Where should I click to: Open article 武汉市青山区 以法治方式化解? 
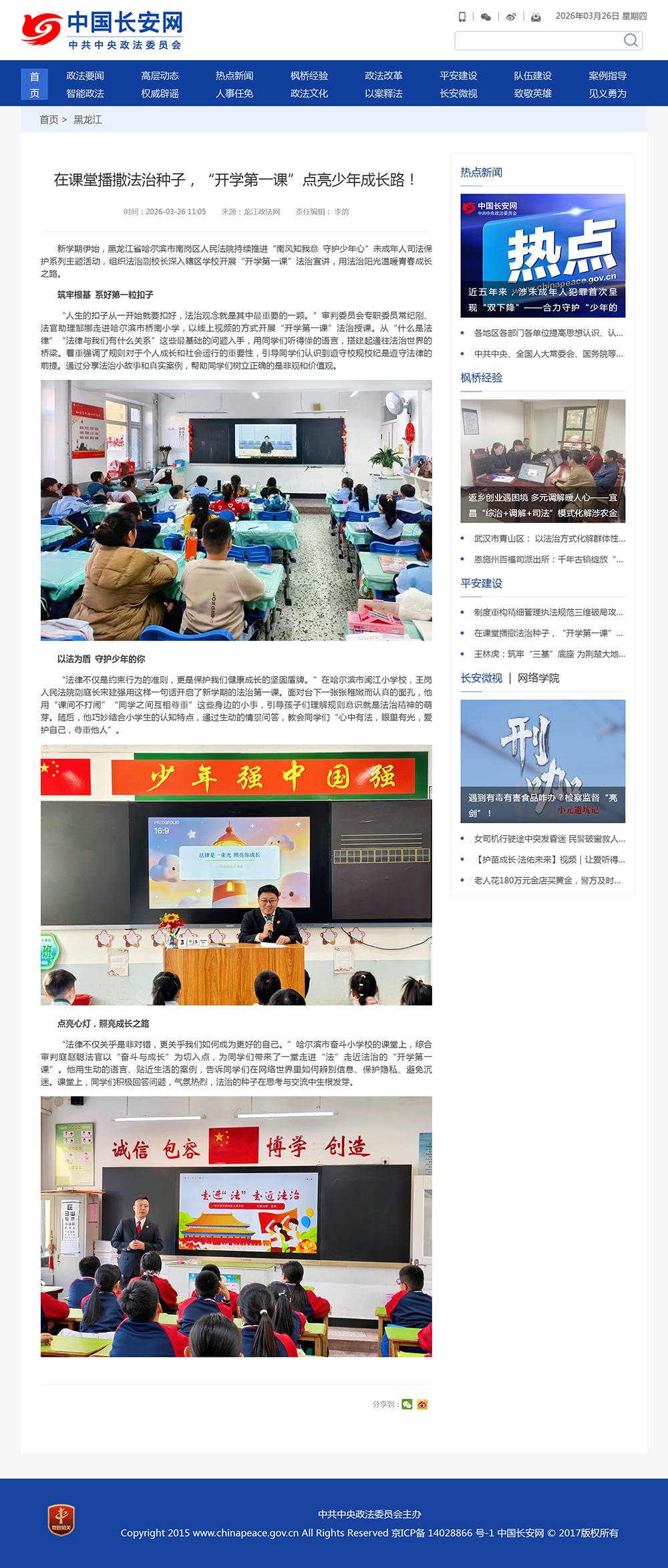pyautogui.click(x=549, y=538)
